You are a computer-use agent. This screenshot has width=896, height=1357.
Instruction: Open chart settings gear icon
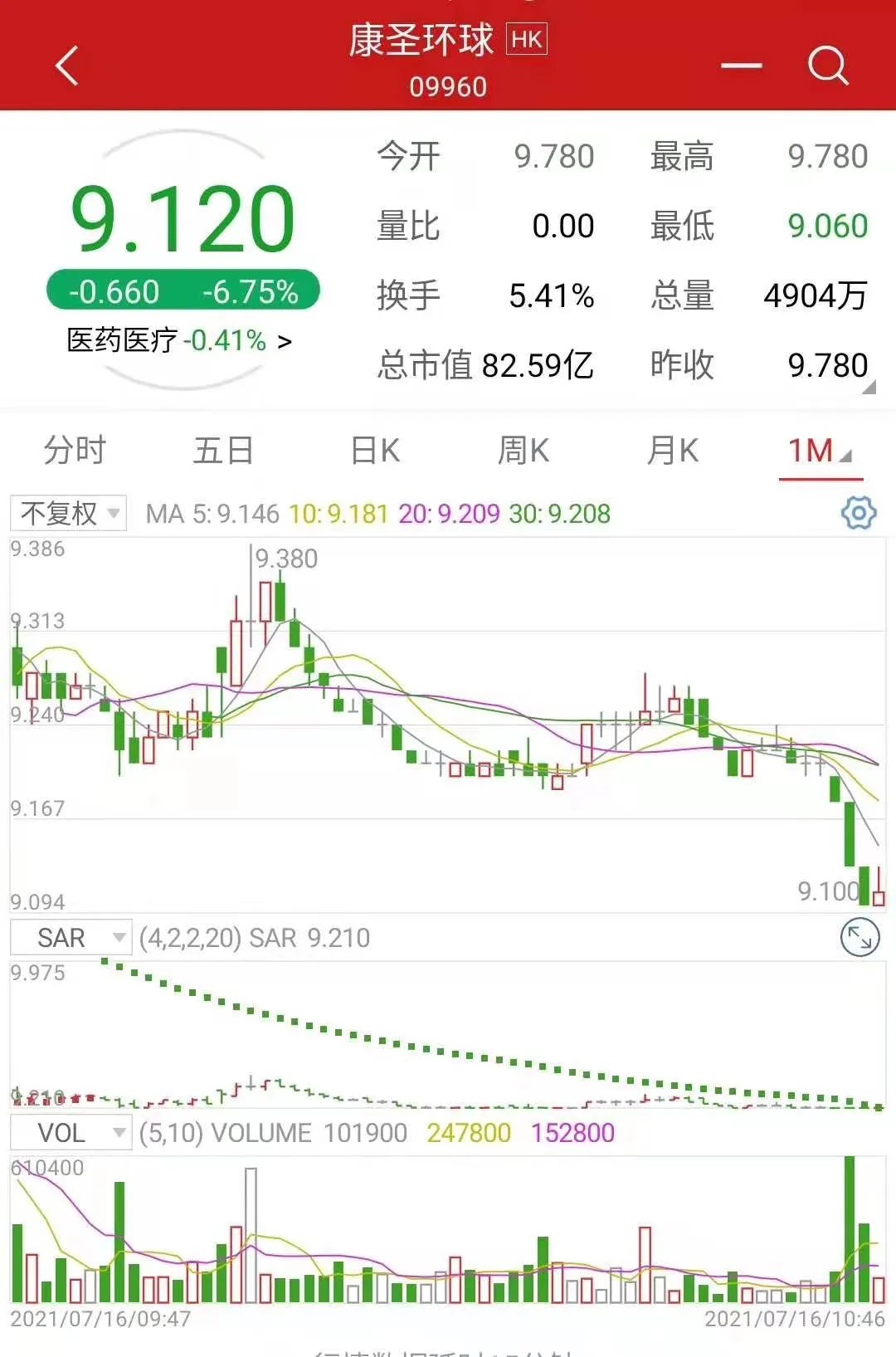tap(859, 513)
